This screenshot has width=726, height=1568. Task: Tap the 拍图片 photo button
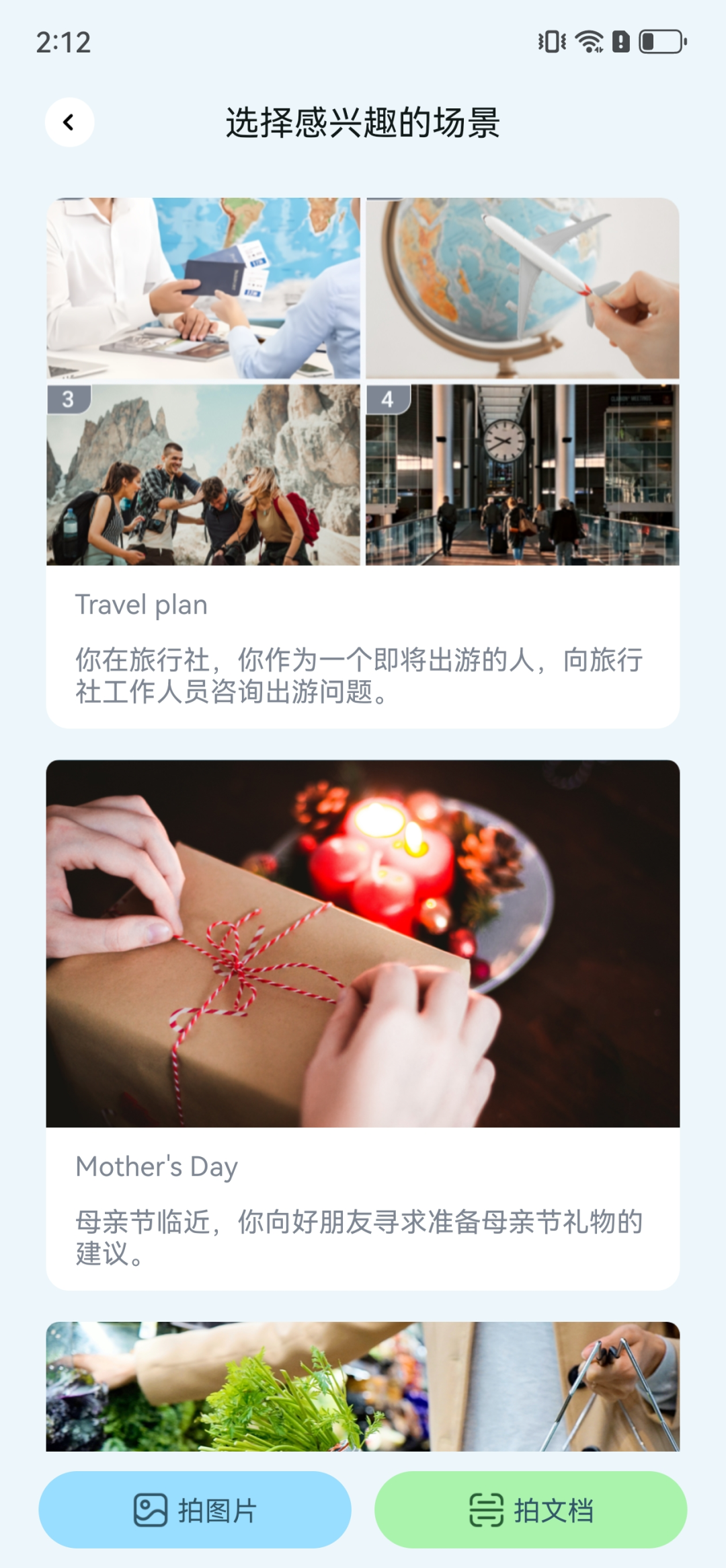[195, 1510]
